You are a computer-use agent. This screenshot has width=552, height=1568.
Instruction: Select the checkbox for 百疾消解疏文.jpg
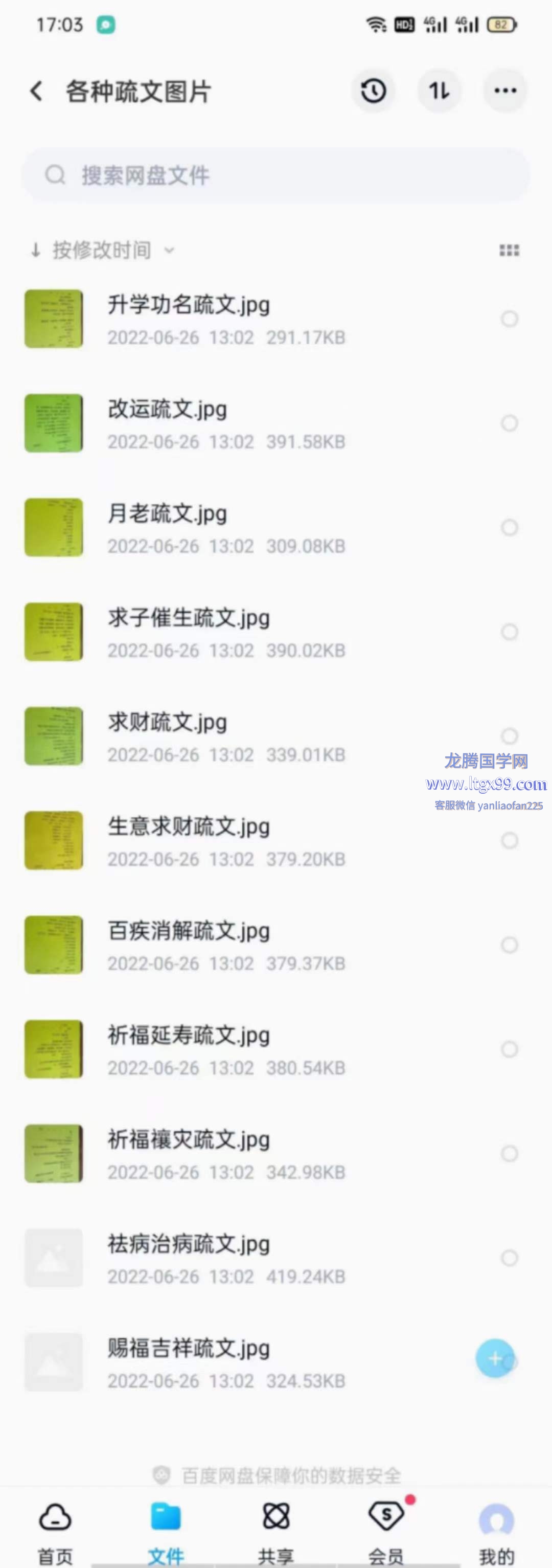coord(509,945)
